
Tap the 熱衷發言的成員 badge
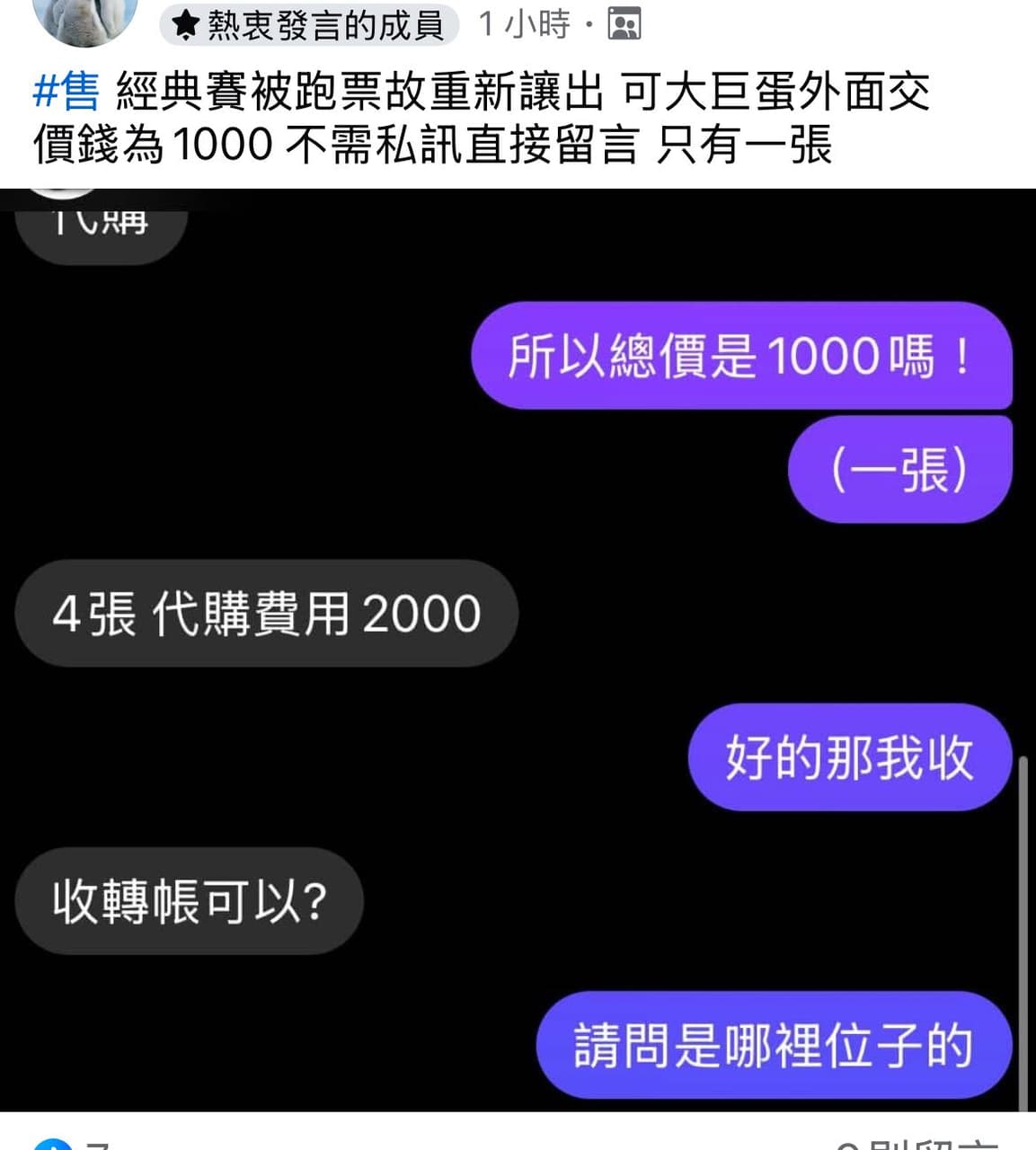tap(309, 25)
